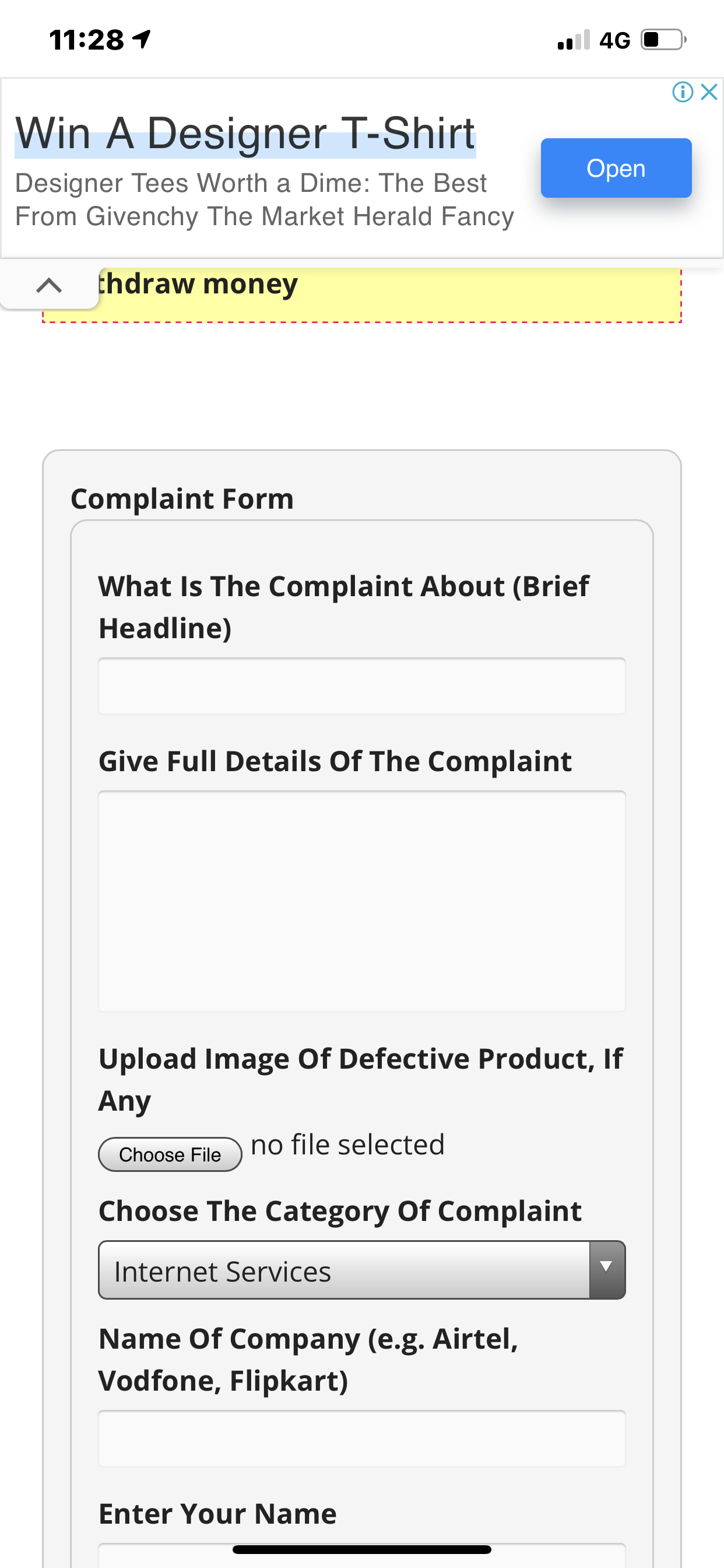The width and height of the screenshot is (724, 1568).
Task: Open the Designer T-Shirt ad
Action: coord(616,168)
